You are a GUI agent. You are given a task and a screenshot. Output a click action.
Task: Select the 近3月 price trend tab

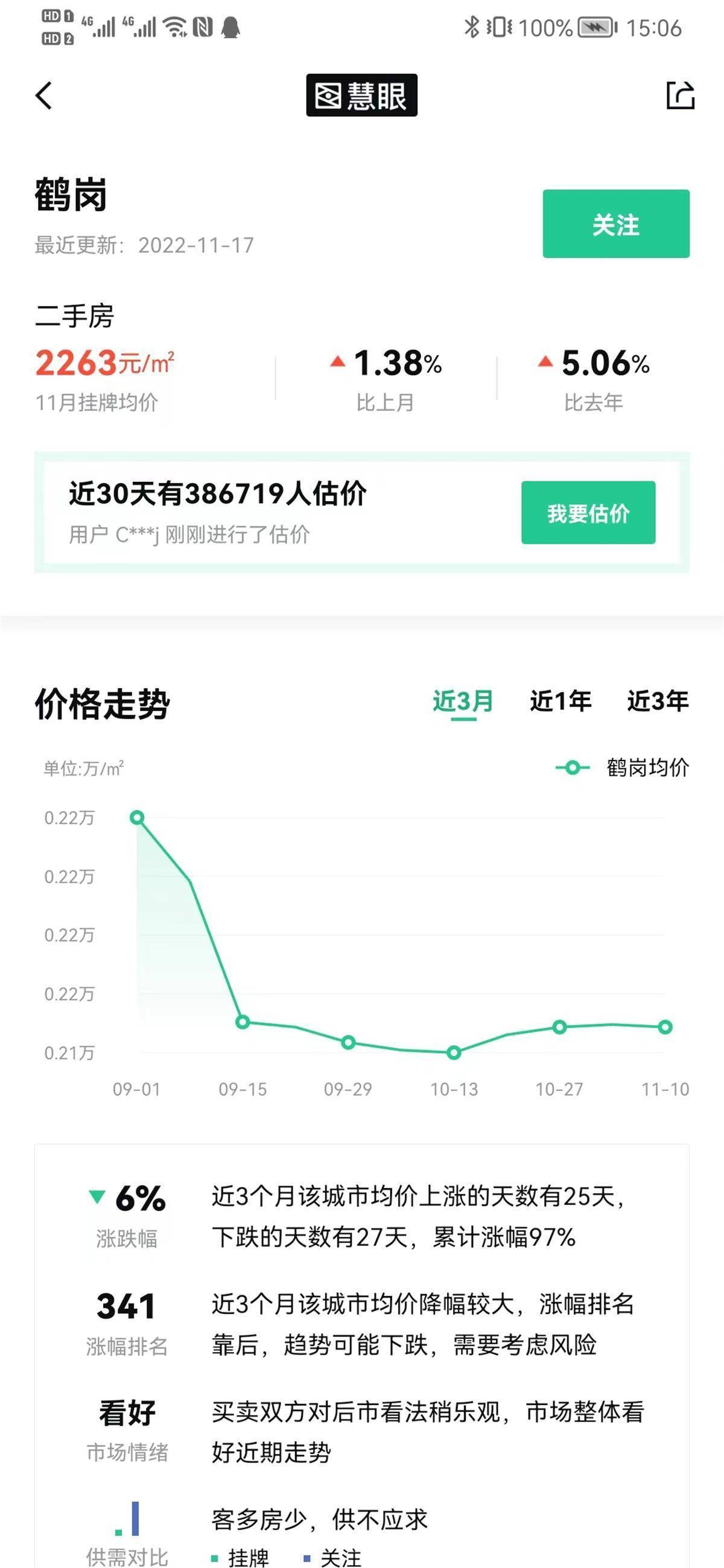coord(463,701)
